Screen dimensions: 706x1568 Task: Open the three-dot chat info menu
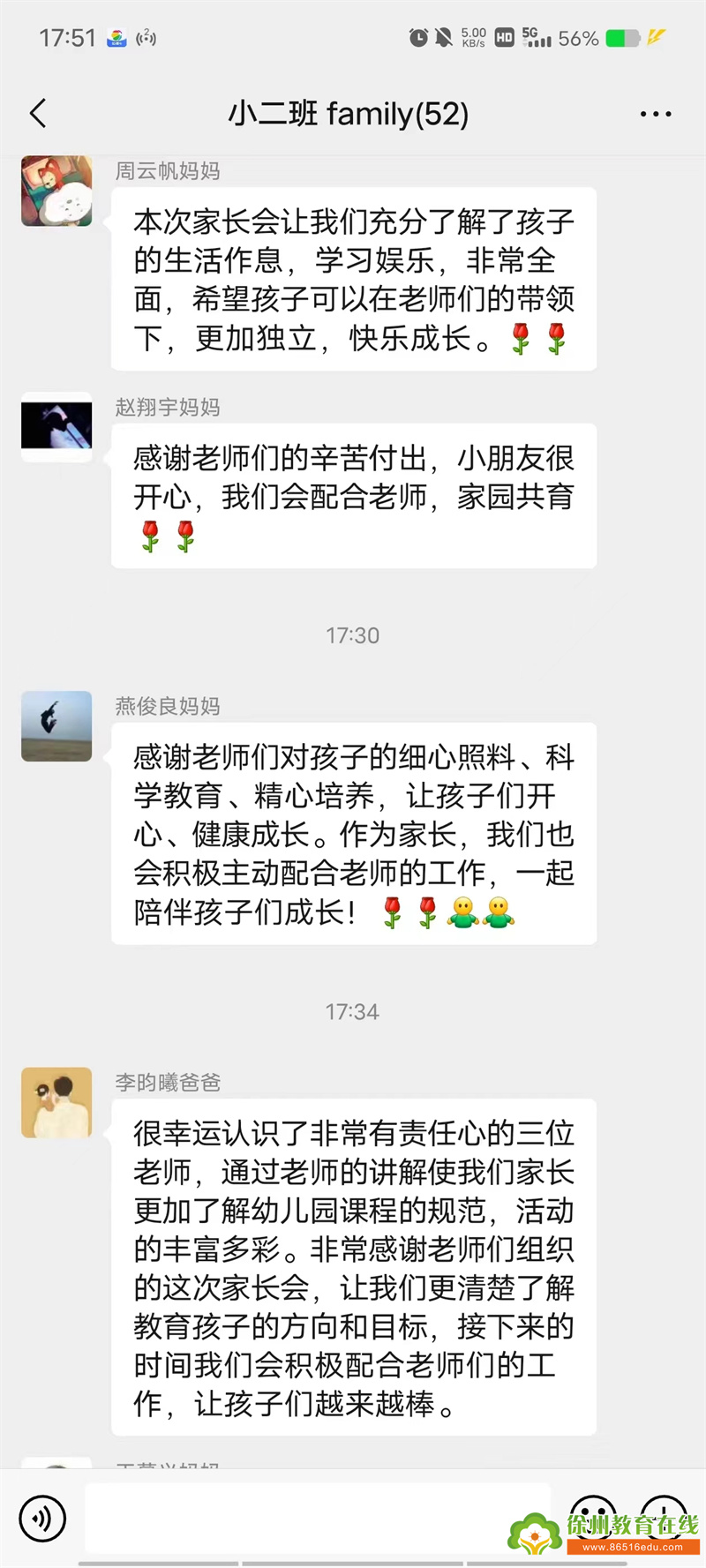655,114
